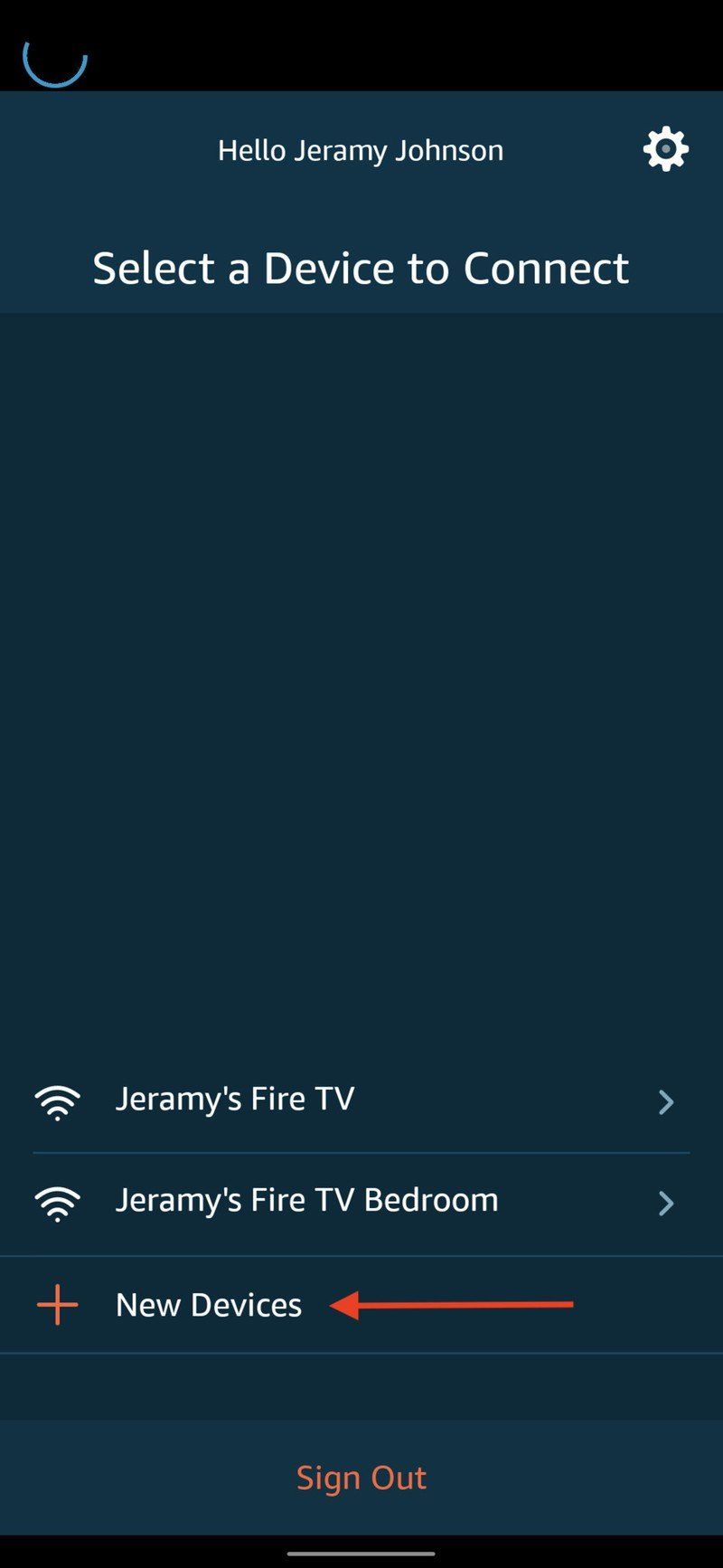Image resolution: width=723 pixels, height=1568 pixels.
Task: Click the Wi-Fi icon beside Jeramy's Fire TV
Action: tap(57, 1101)
